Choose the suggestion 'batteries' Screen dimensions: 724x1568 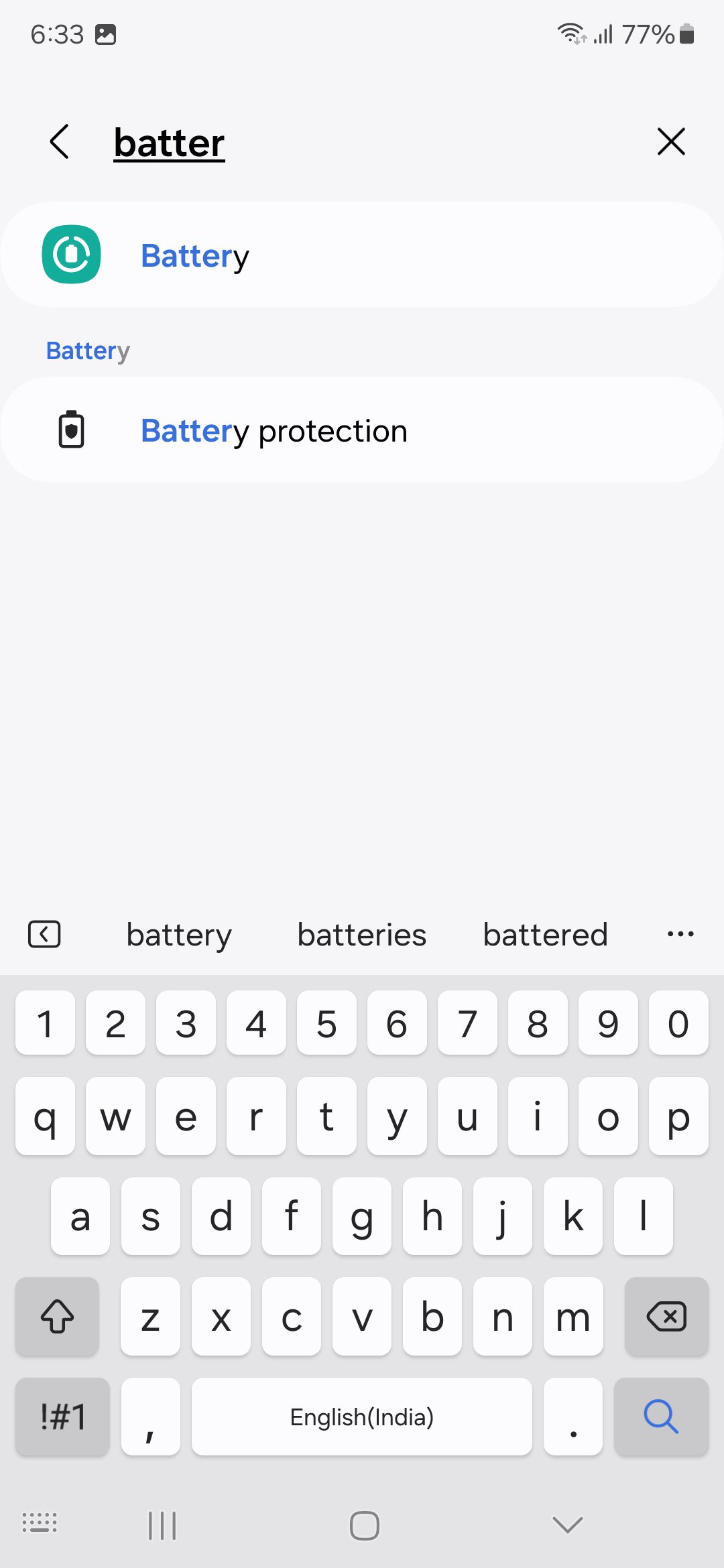pos(361,933)
